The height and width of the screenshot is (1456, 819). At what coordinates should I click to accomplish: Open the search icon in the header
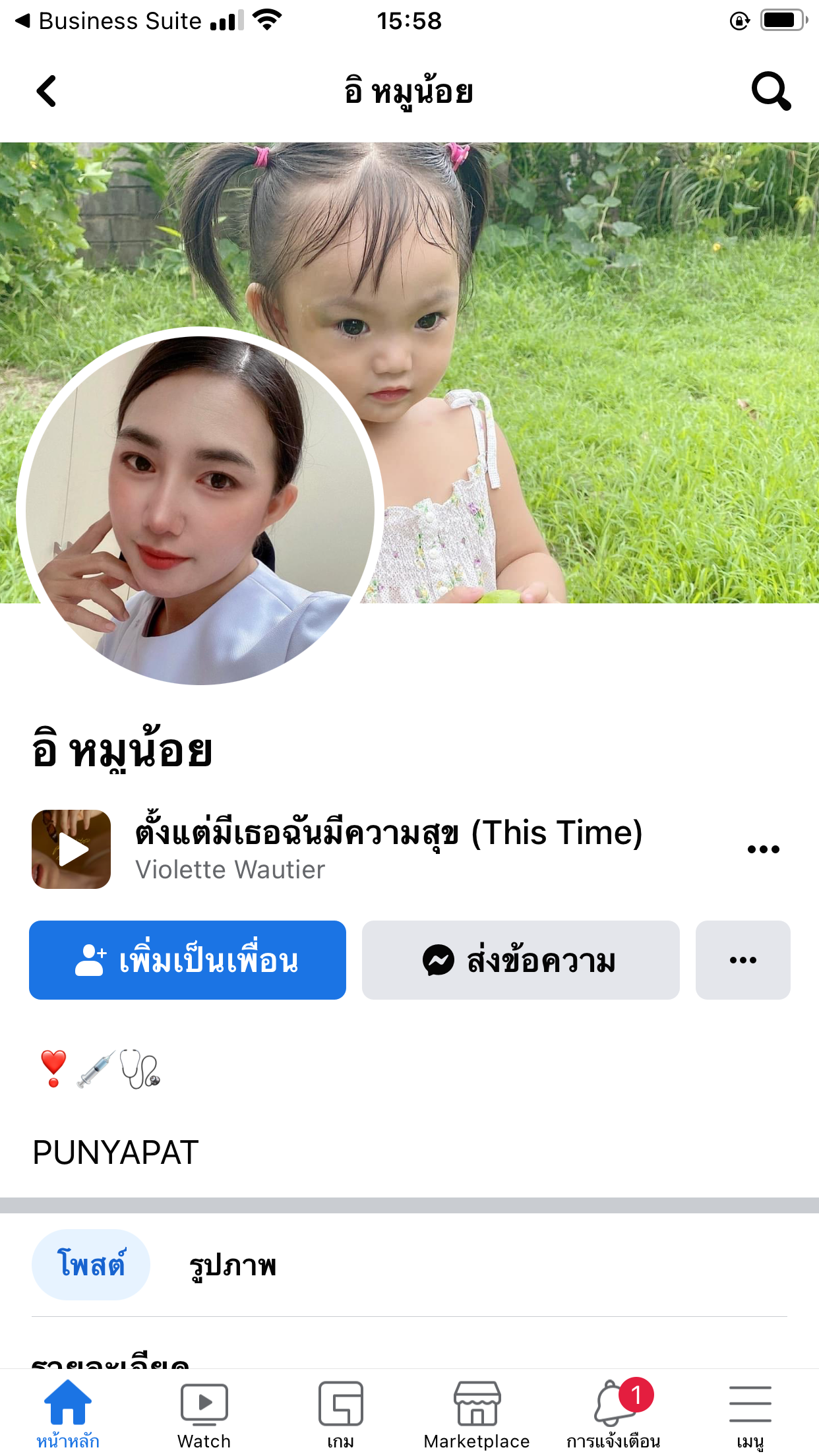tap(770, 91)
